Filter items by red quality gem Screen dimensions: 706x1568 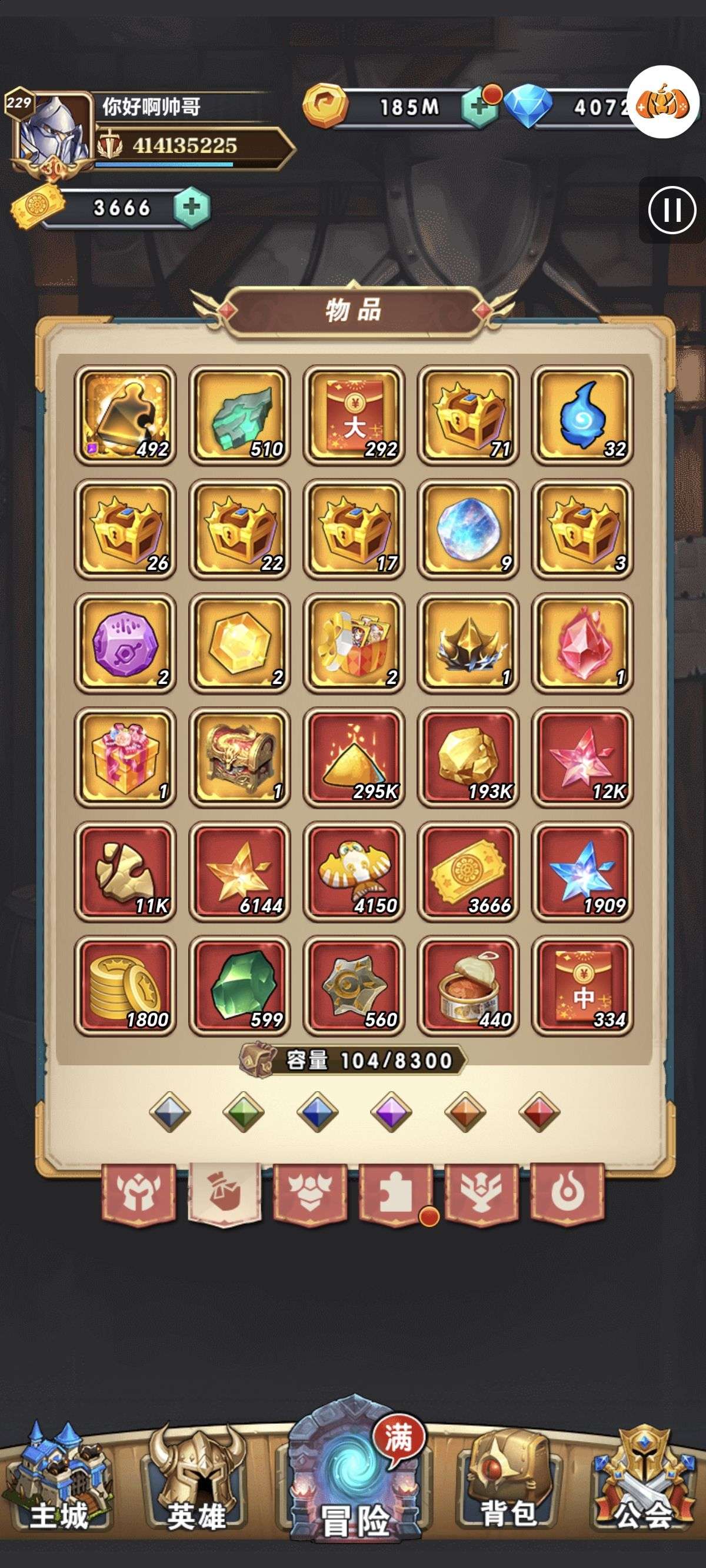540,1111
